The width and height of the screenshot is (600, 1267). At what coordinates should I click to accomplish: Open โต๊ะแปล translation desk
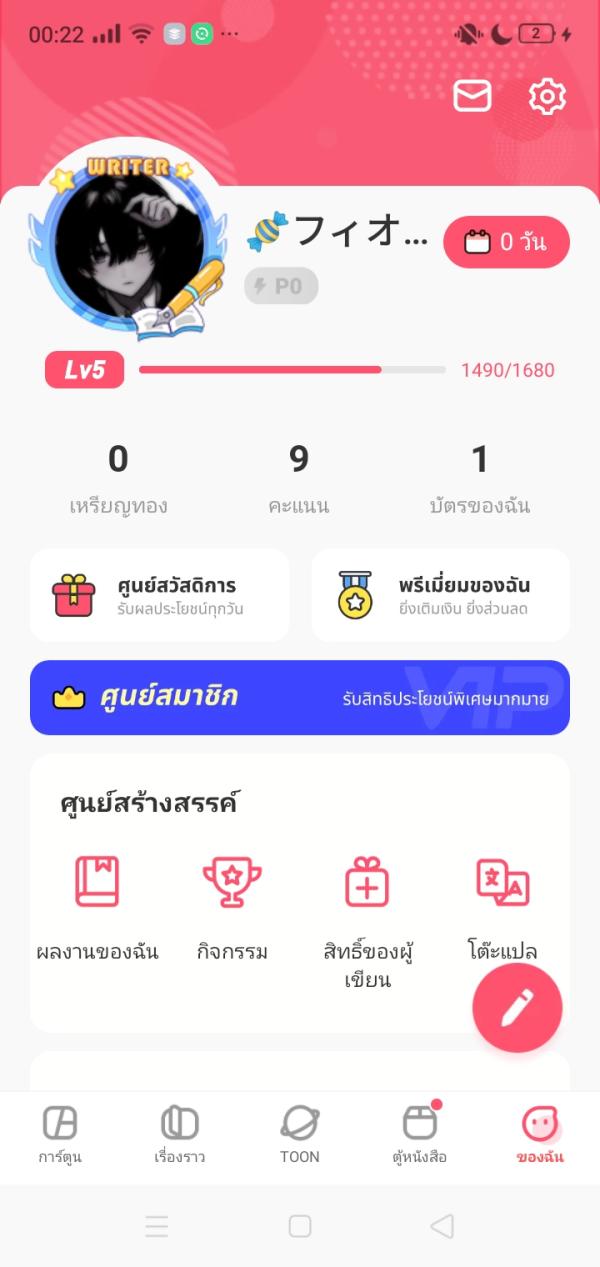(x=502, y=904)
